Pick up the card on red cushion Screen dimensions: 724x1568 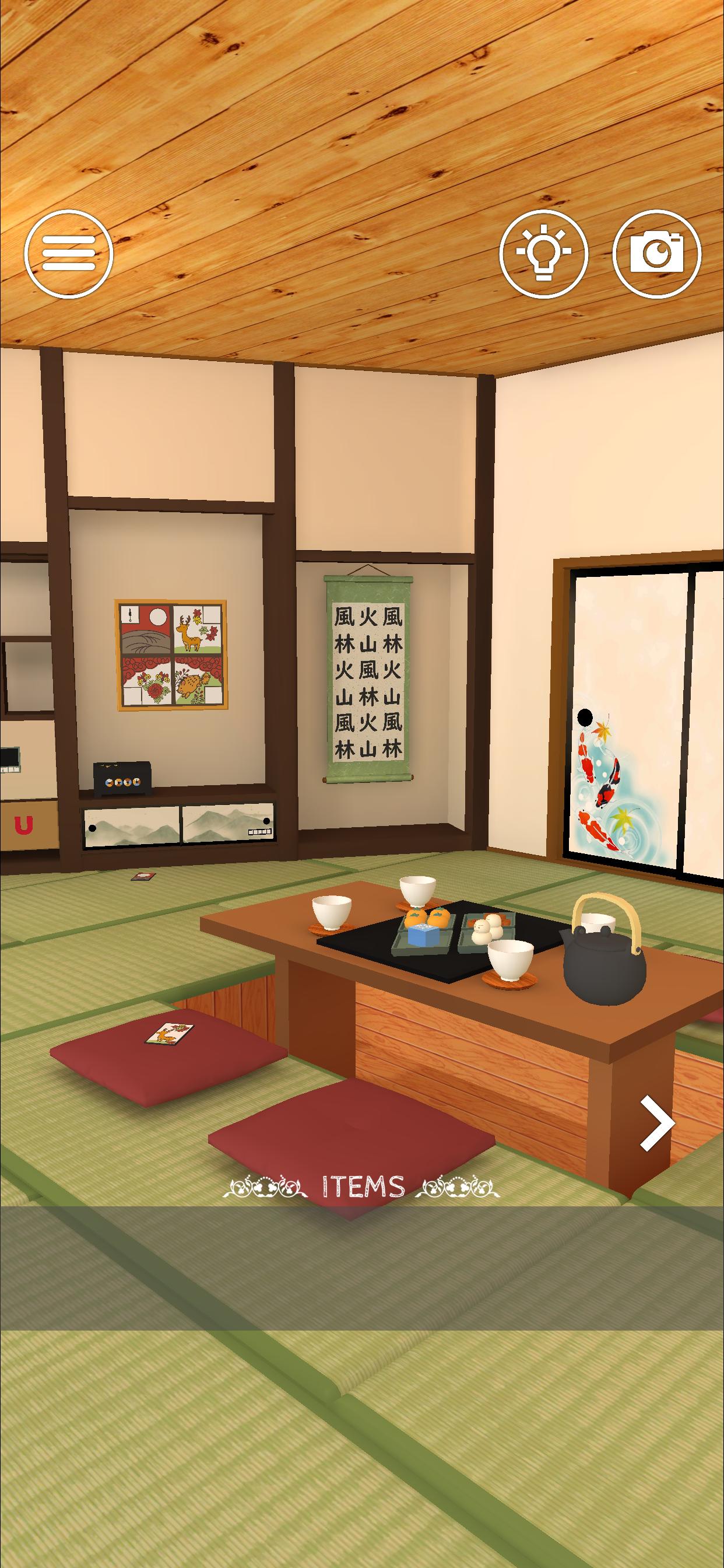[168, 1033]
